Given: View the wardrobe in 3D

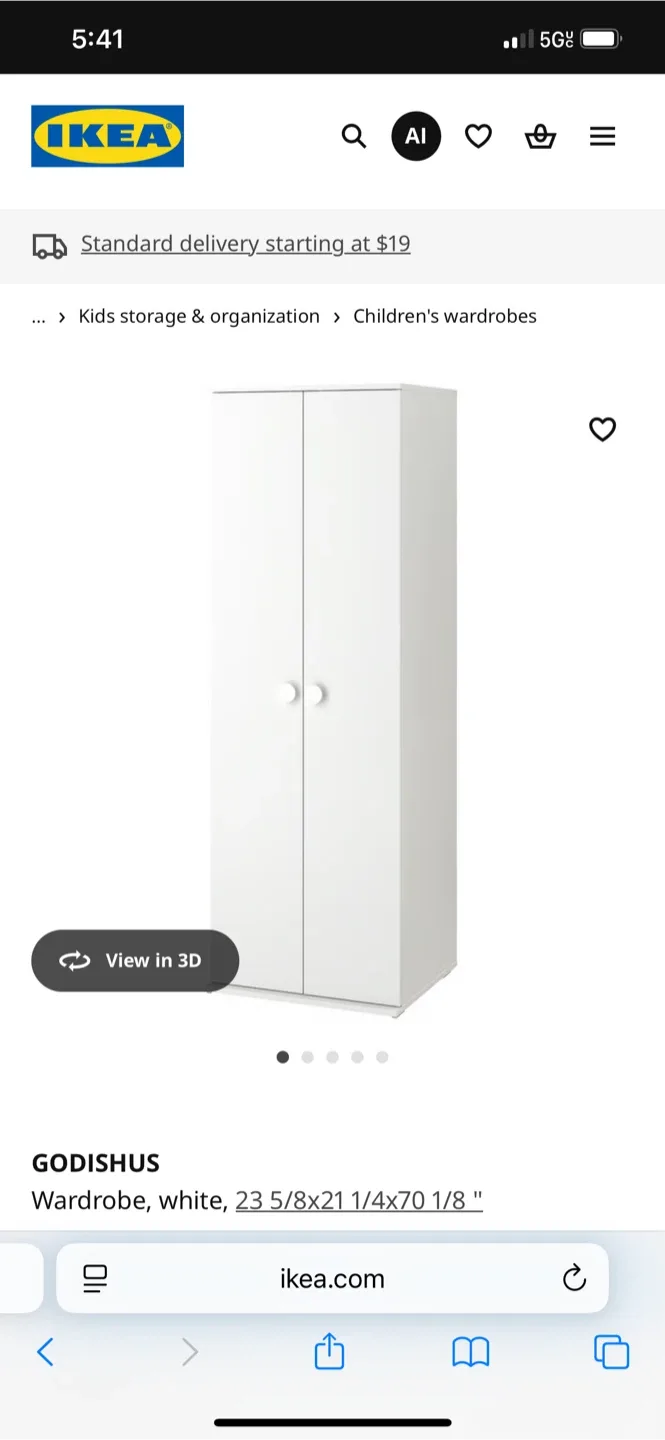Looking at the screenshot, I should 135,960.
